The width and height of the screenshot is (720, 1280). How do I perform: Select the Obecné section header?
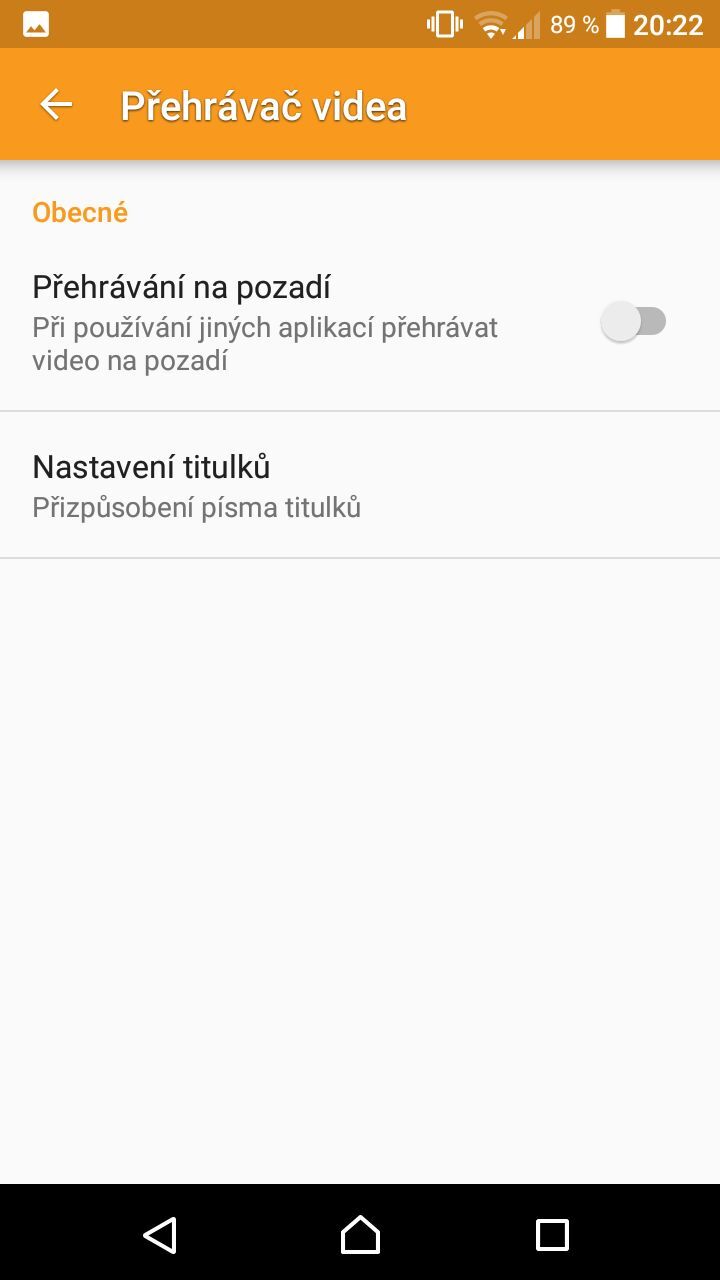(x=79, y=212)
